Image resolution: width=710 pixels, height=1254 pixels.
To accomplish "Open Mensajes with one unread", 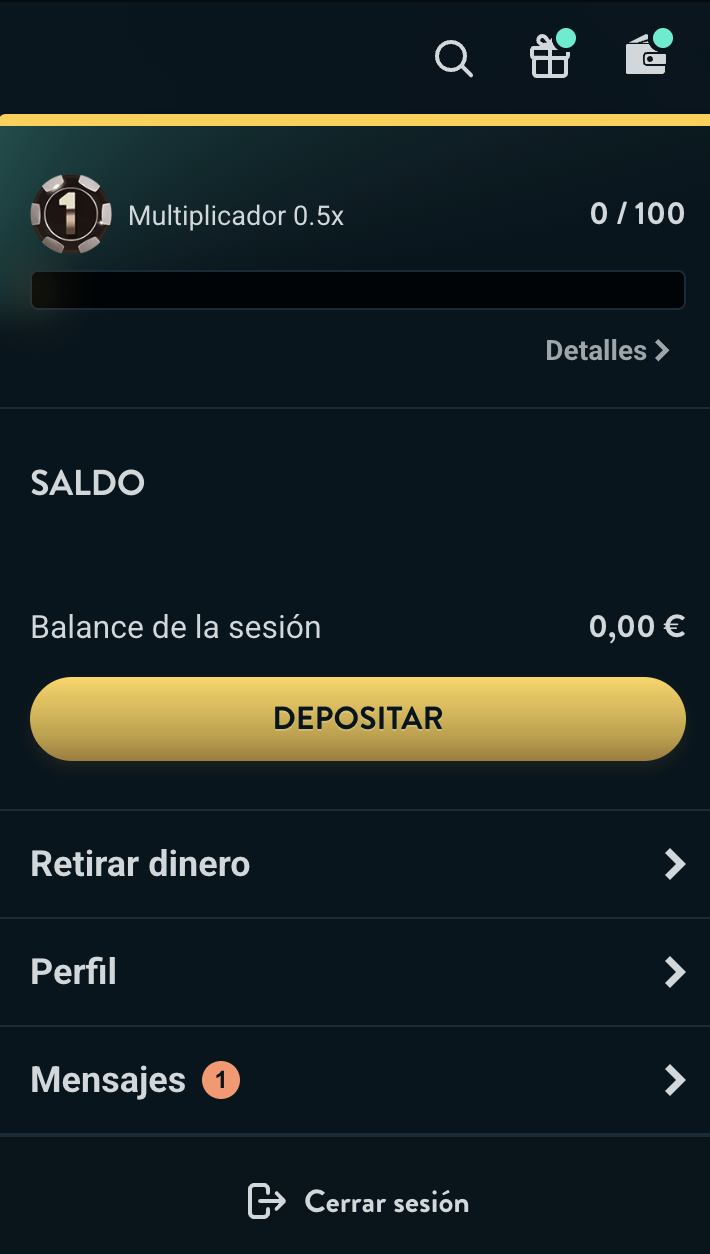I will click(355, 1080).
